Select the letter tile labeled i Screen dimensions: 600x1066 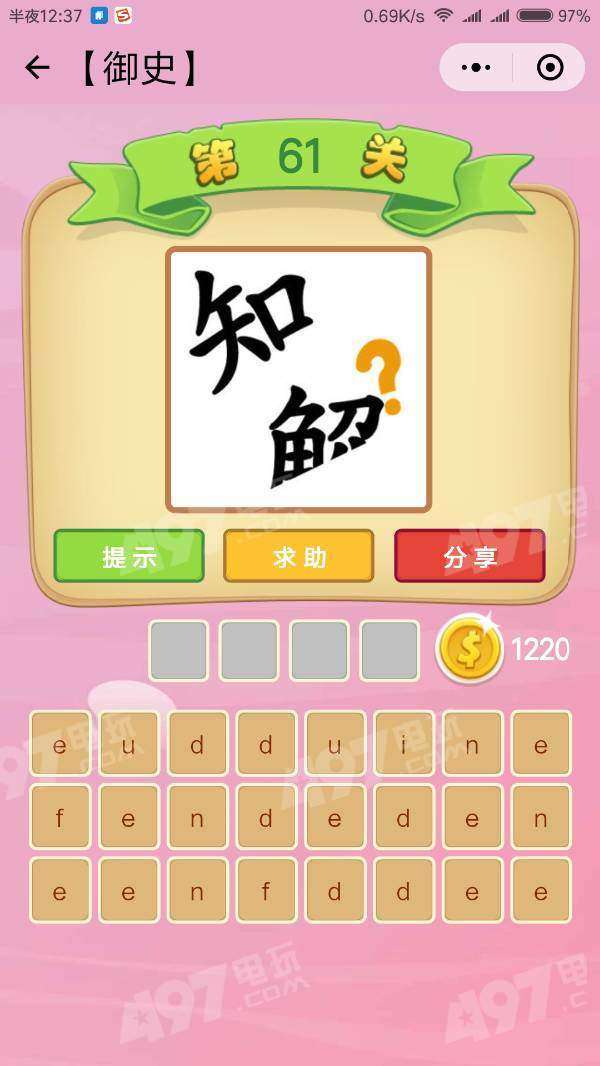404,744
